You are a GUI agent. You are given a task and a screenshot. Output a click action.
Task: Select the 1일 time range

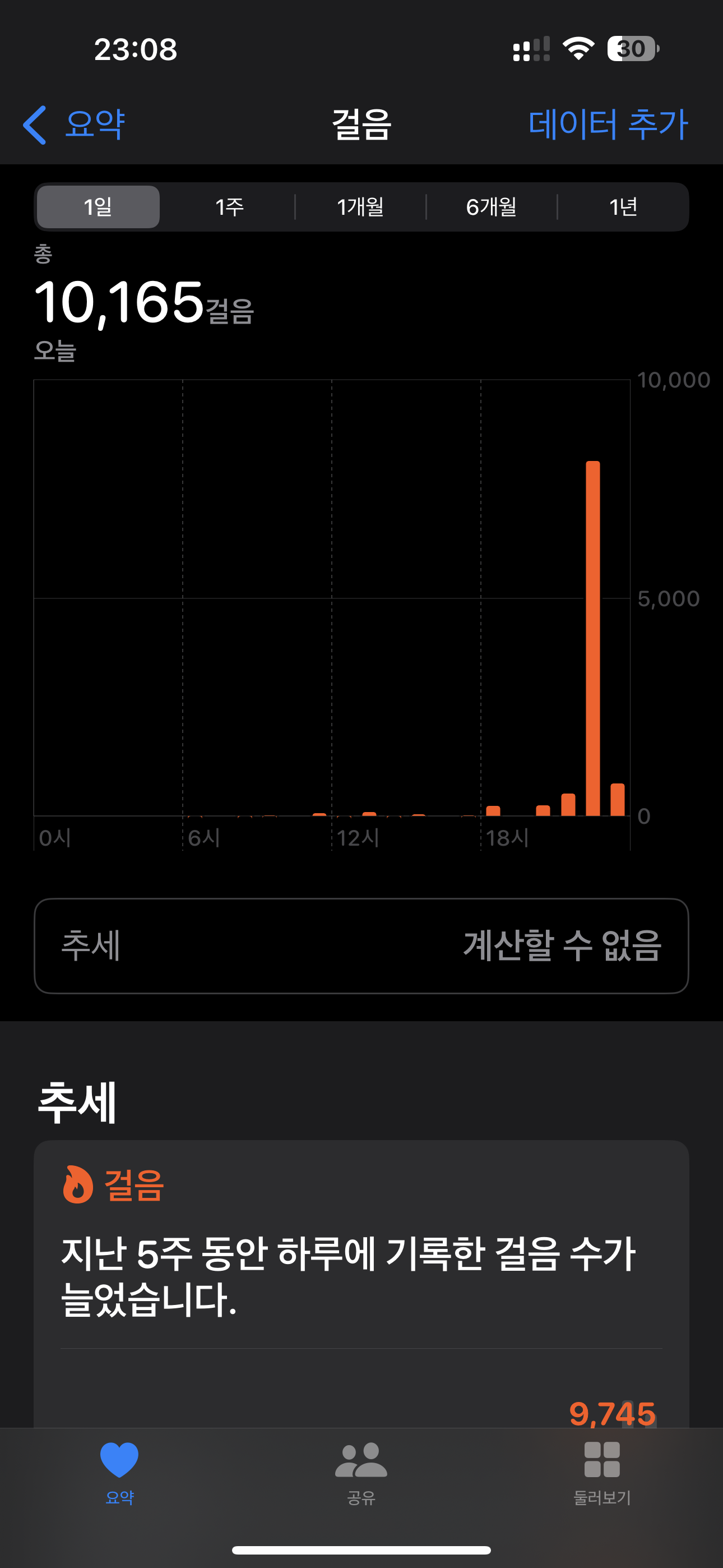(98, 207)
